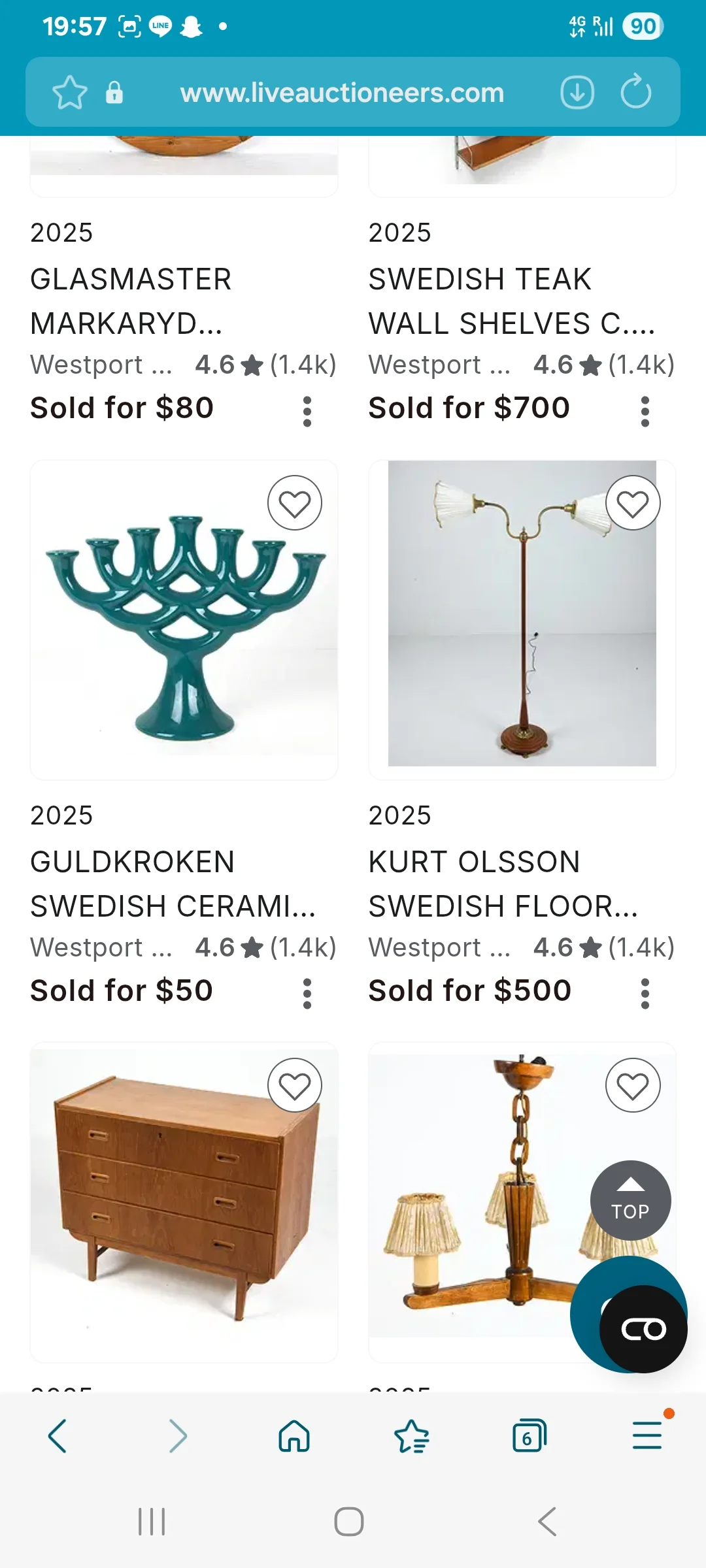
Task: Open the browser hamburger menu
Action: [x=647, y=1436]
